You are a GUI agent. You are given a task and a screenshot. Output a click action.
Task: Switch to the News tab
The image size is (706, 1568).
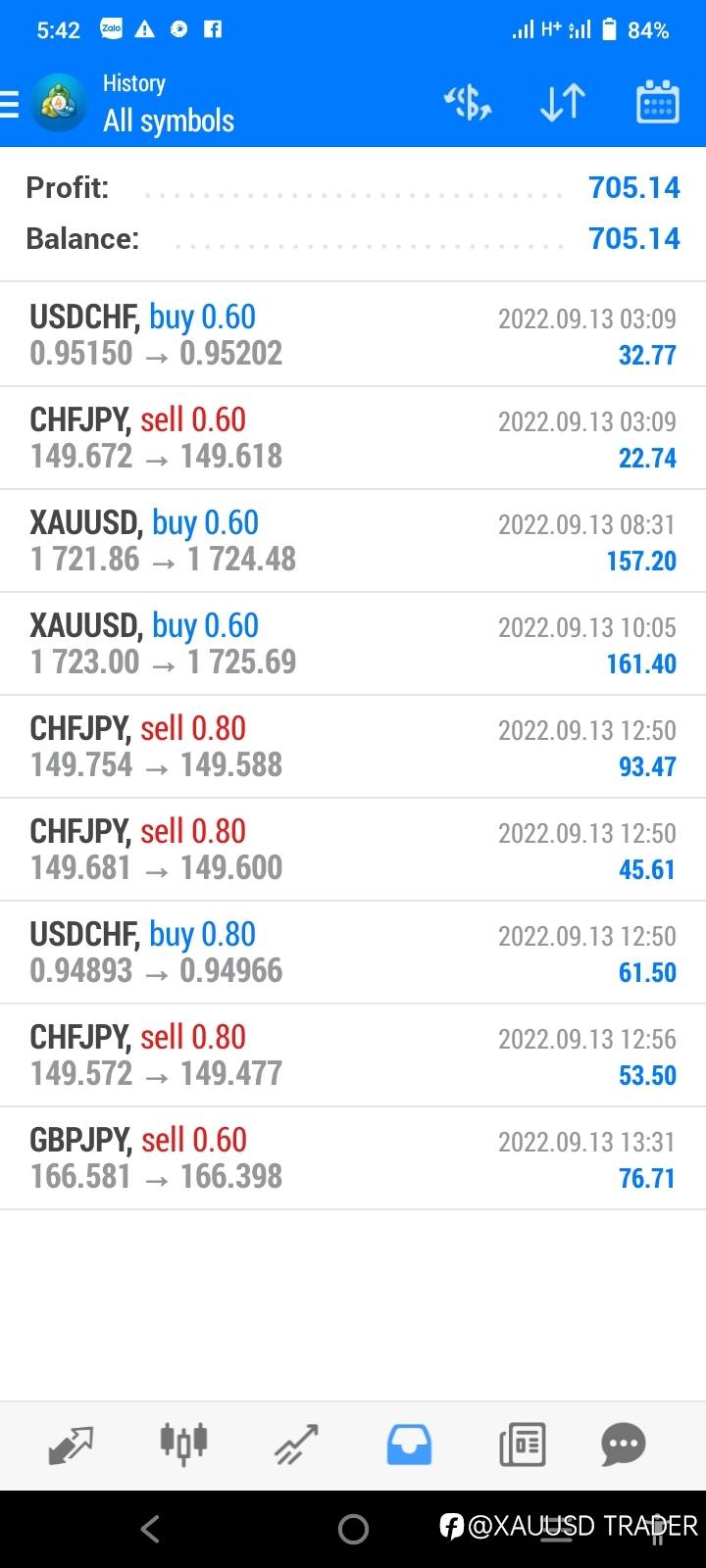[x=522, y=1445]
